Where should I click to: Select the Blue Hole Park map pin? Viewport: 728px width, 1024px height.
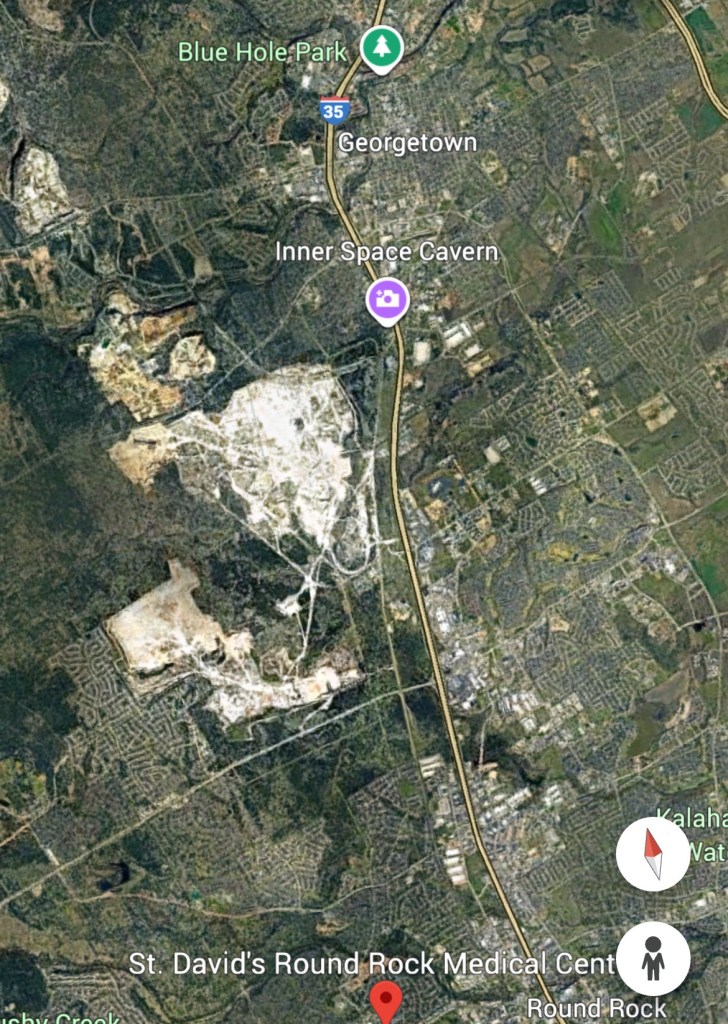click(381, 48)
